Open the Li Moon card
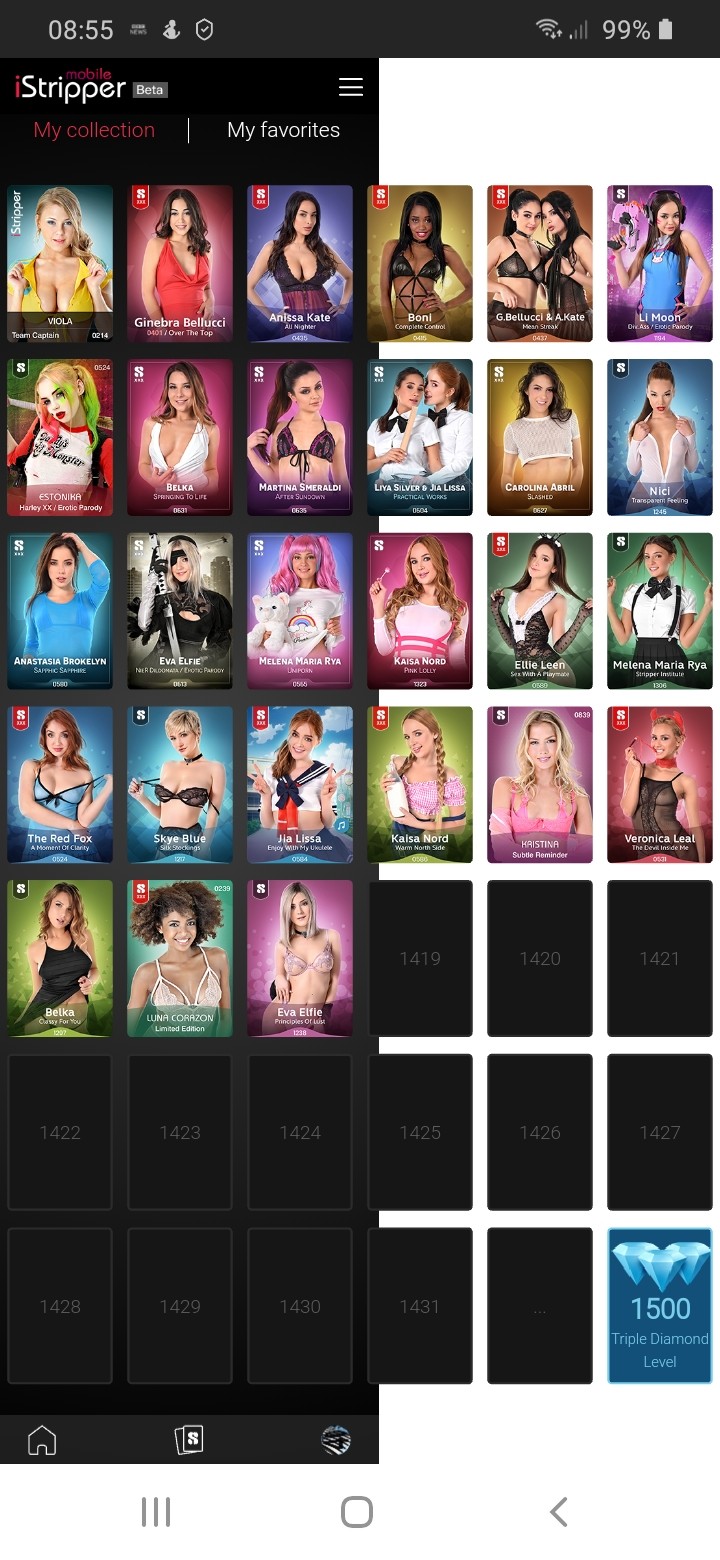The width and height of the screenshot is (720, 1560). click(660, 264)
